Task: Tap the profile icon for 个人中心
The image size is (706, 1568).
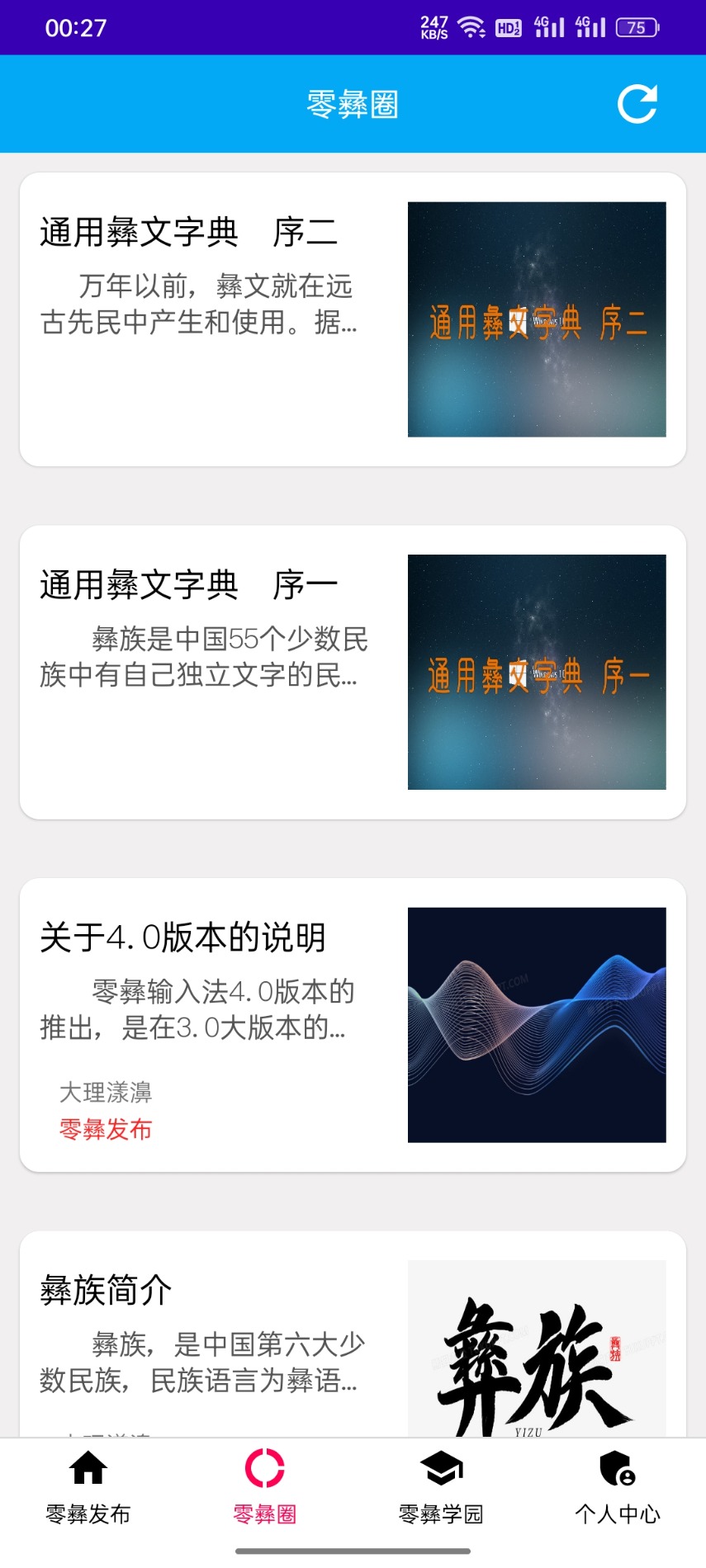Action: [618, 1470]
